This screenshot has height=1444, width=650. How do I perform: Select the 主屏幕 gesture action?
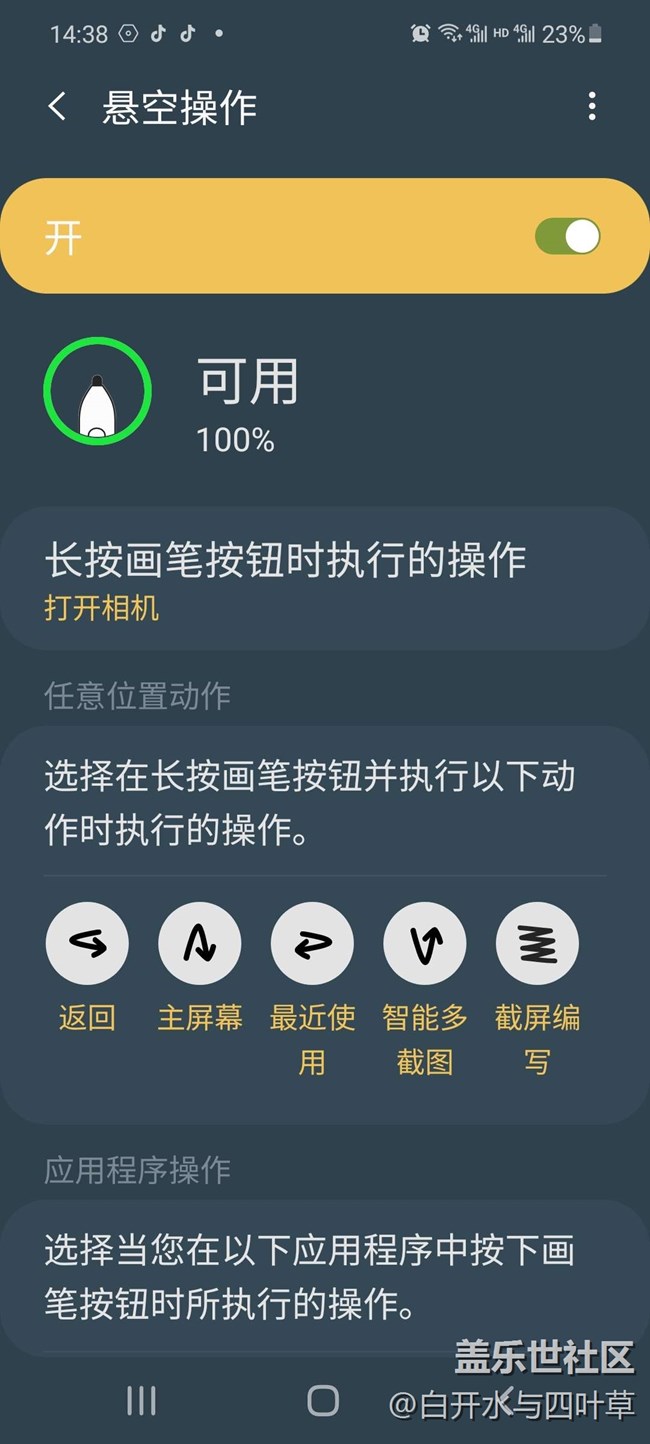(x=200, y=944)
